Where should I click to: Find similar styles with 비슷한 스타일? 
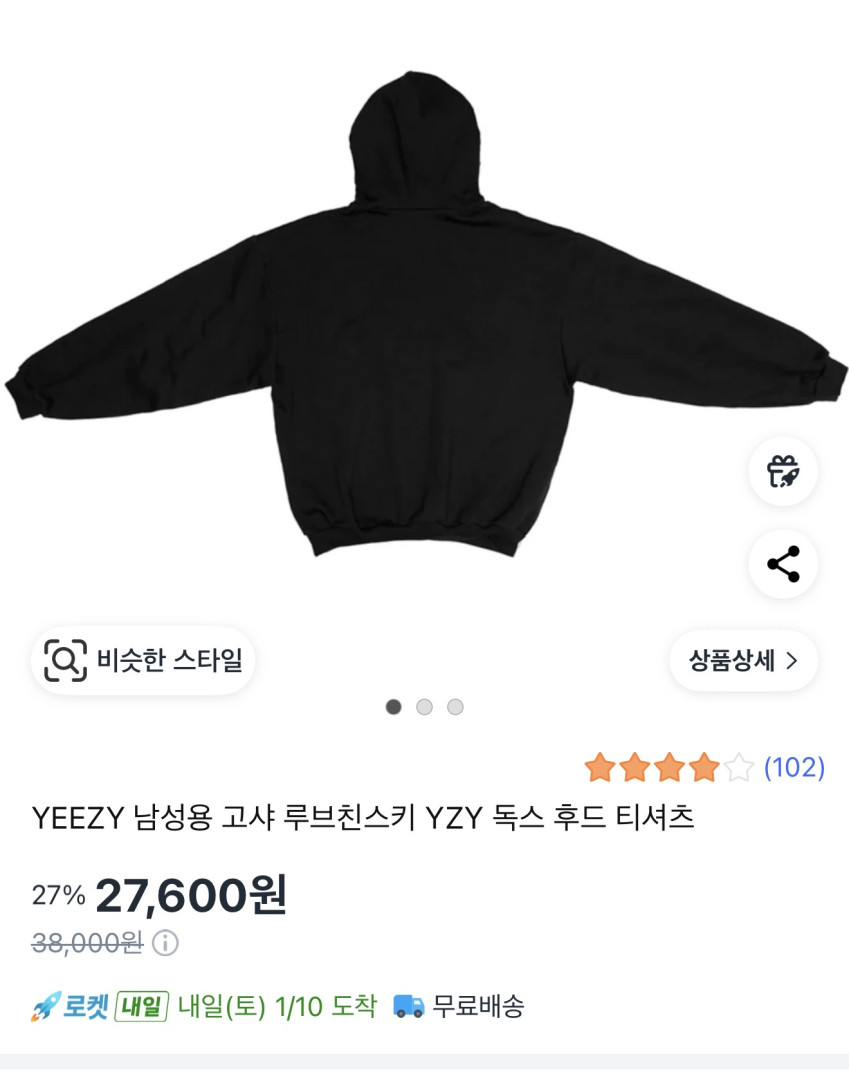(x=143, y=660)
